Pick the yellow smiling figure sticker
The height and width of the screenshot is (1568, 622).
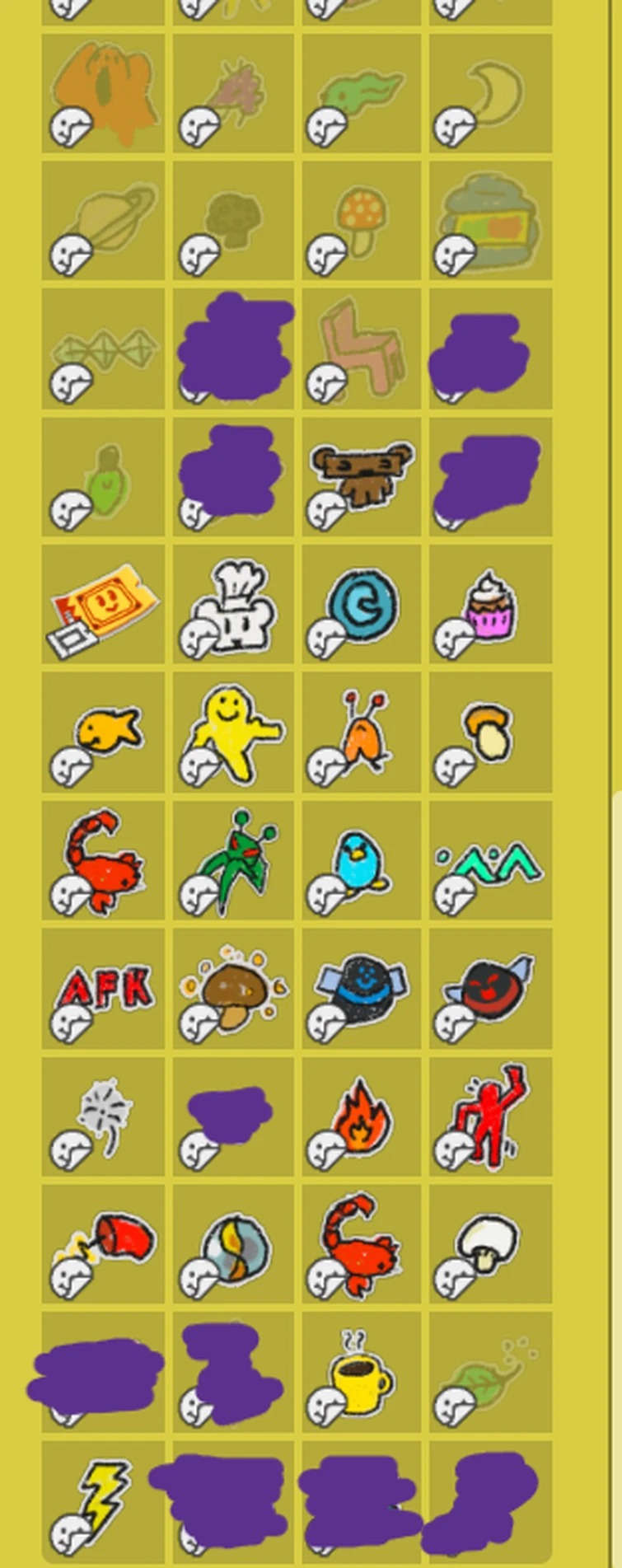[x=233, y=733]
